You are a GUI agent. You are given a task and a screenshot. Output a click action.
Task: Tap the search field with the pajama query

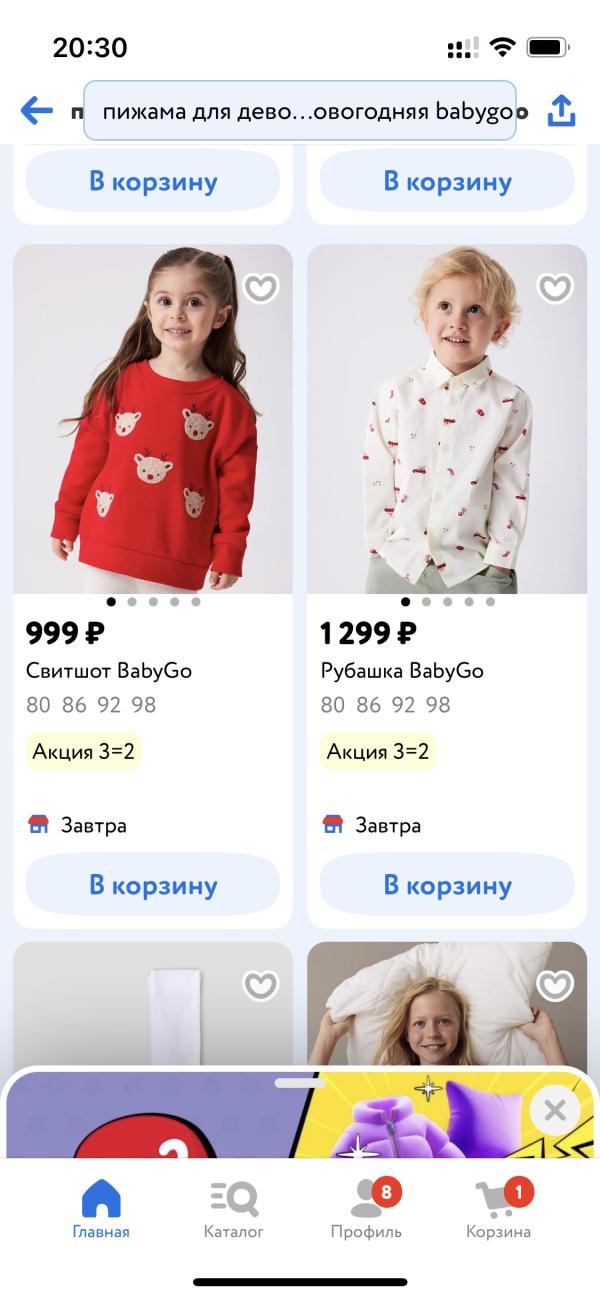(x=300, y=111)
